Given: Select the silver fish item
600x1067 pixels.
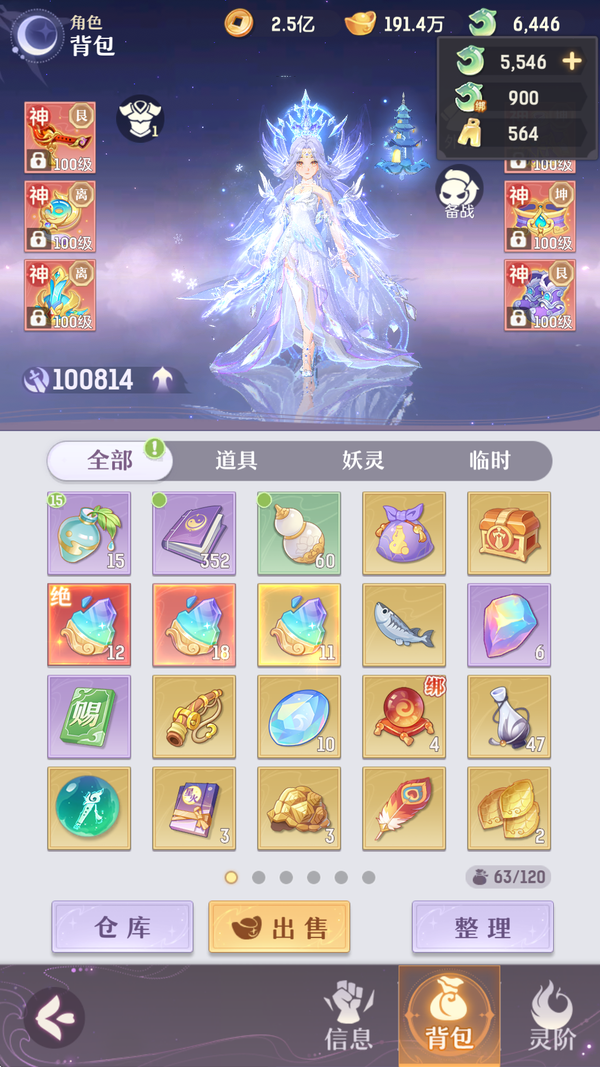Looking at the screenshot, I should pyautogui.click(x=404, y=625).
